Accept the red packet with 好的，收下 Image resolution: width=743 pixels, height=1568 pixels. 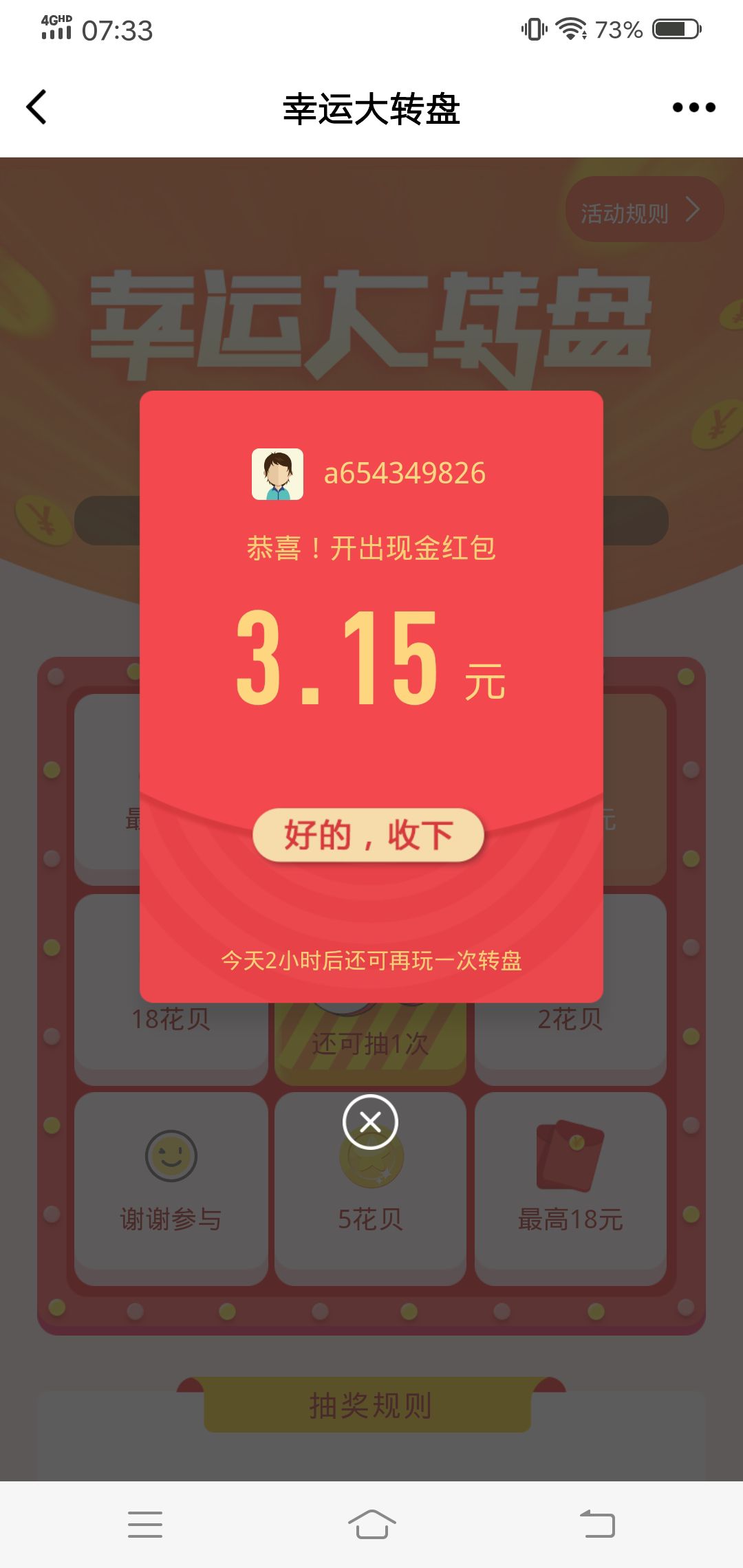pos(369,835)
